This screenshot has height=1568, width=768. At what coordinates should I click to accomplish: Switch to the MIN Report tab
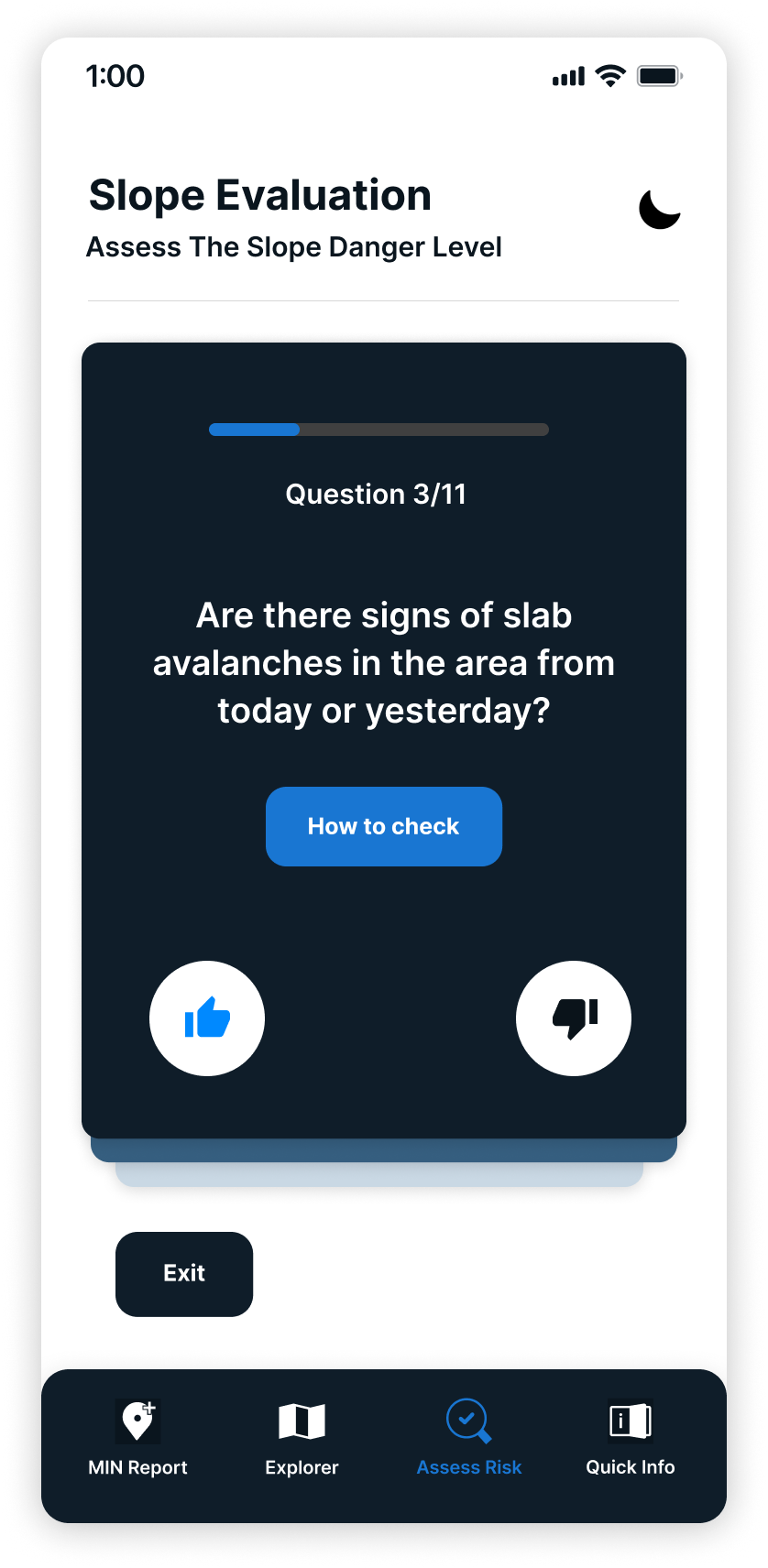click(x=138, y=1440)
